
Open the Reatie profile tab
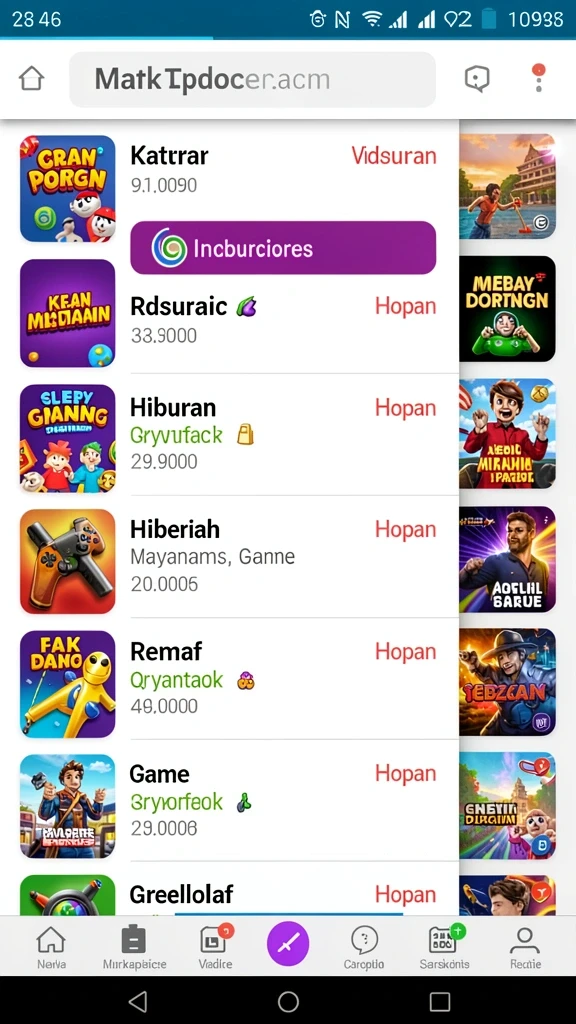tap(525, 946)
